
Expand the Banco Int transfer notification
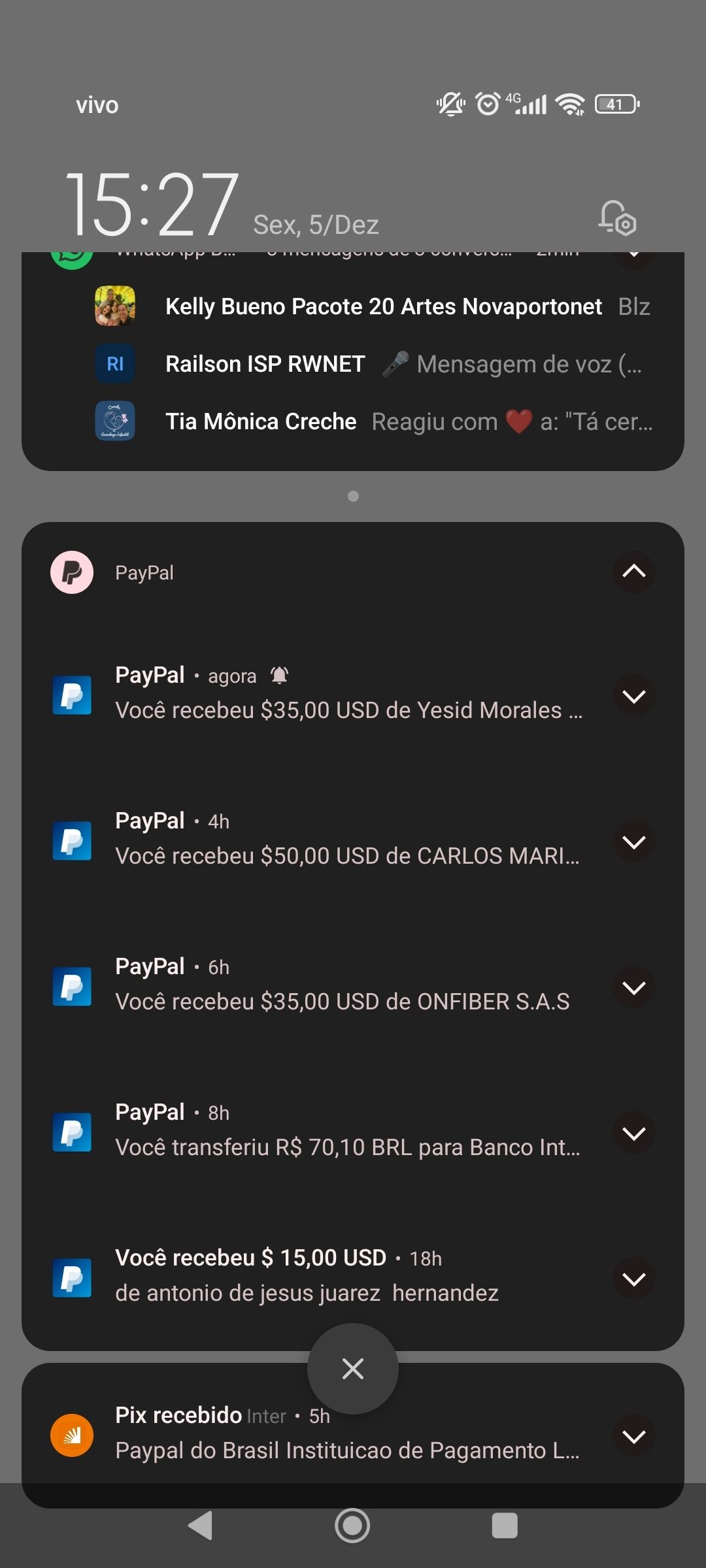633,1133
